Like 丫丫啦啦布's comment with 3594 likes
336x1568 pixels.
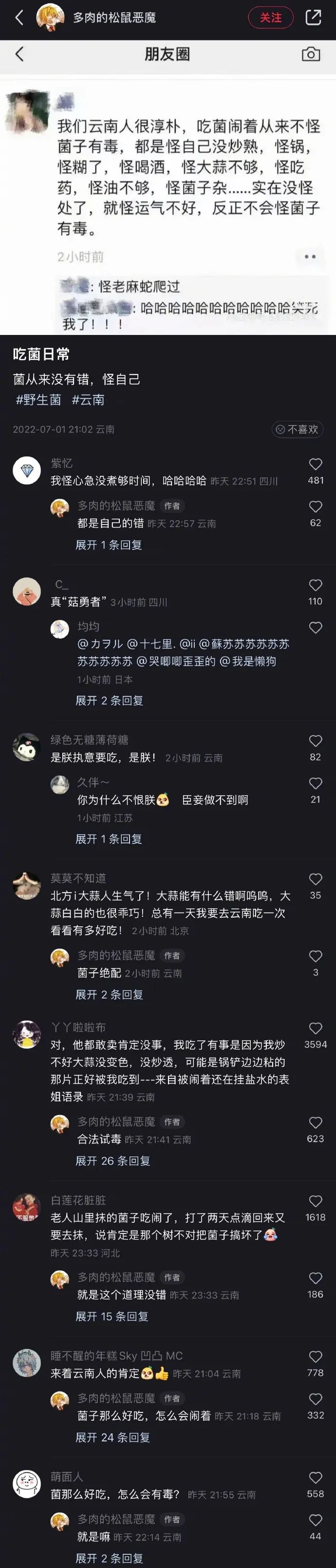pyautogui.click(x=316, y=1029)
